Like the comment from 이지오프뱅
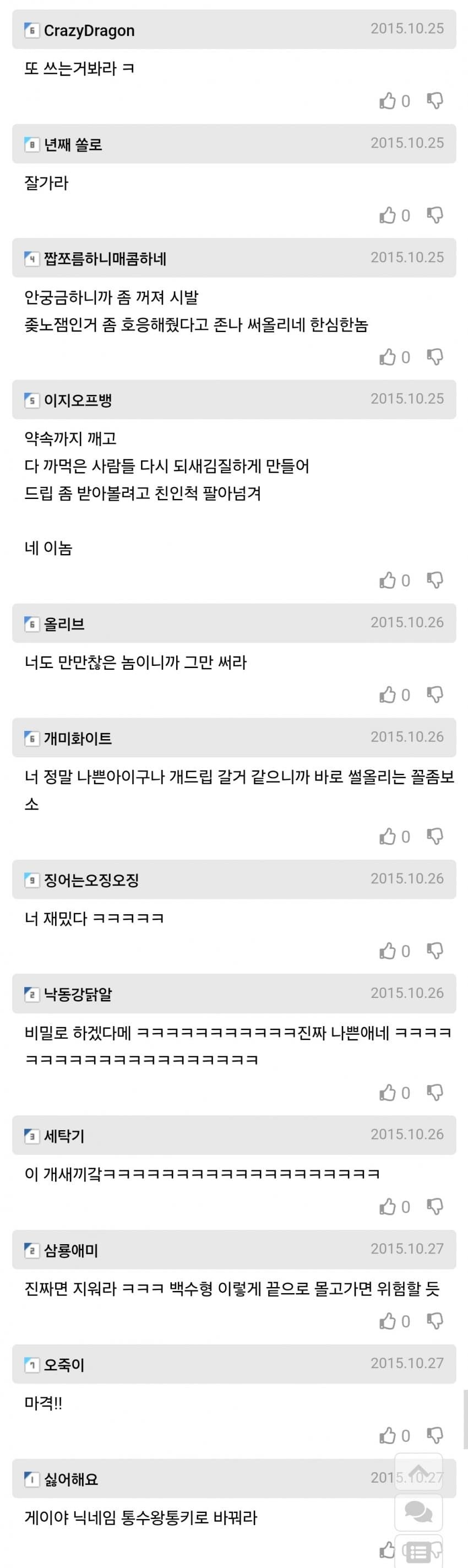468x1568 pixels. click(x=388, y=580)
